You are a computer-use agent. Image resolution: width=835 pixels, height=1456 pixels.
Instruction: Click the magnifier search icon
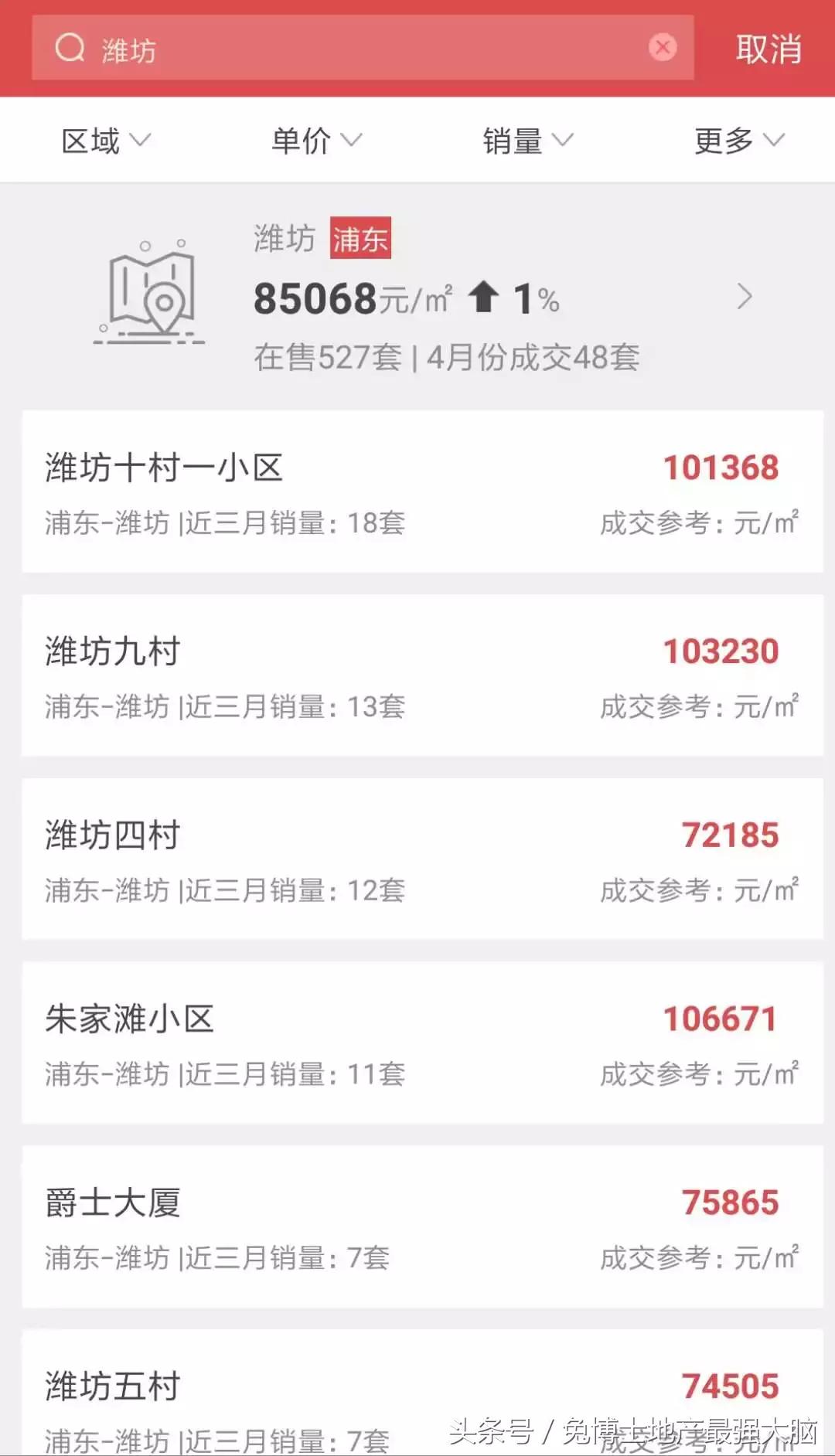(70, 49)
